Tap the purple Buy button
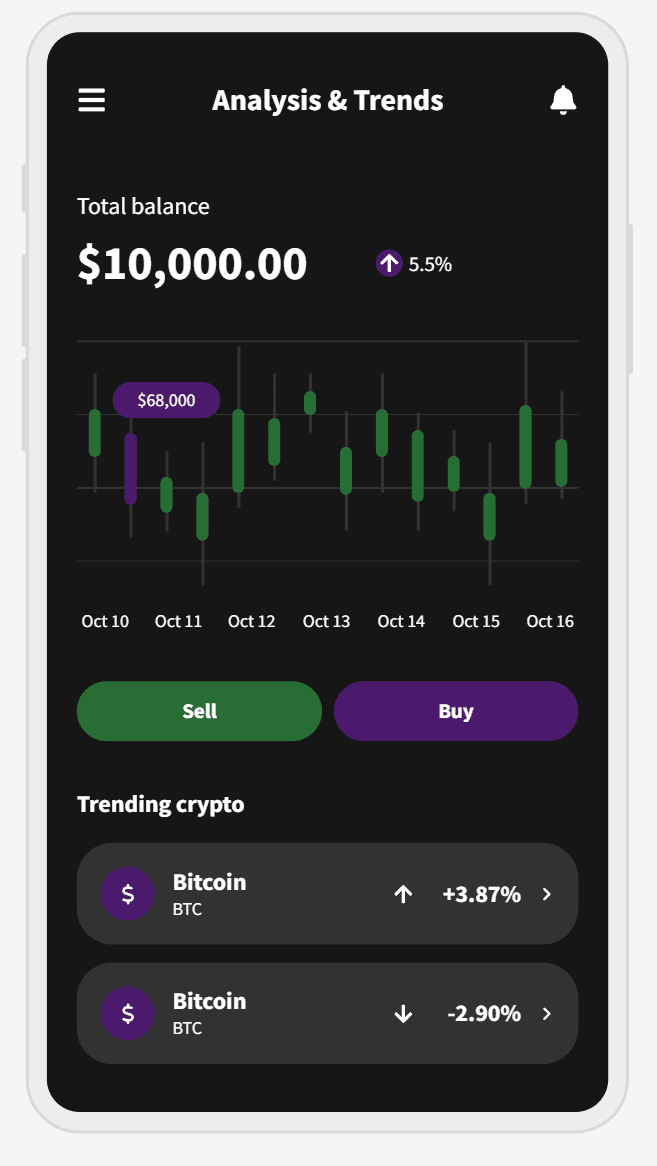The image size is (657, 1166). tap(456, 711)
